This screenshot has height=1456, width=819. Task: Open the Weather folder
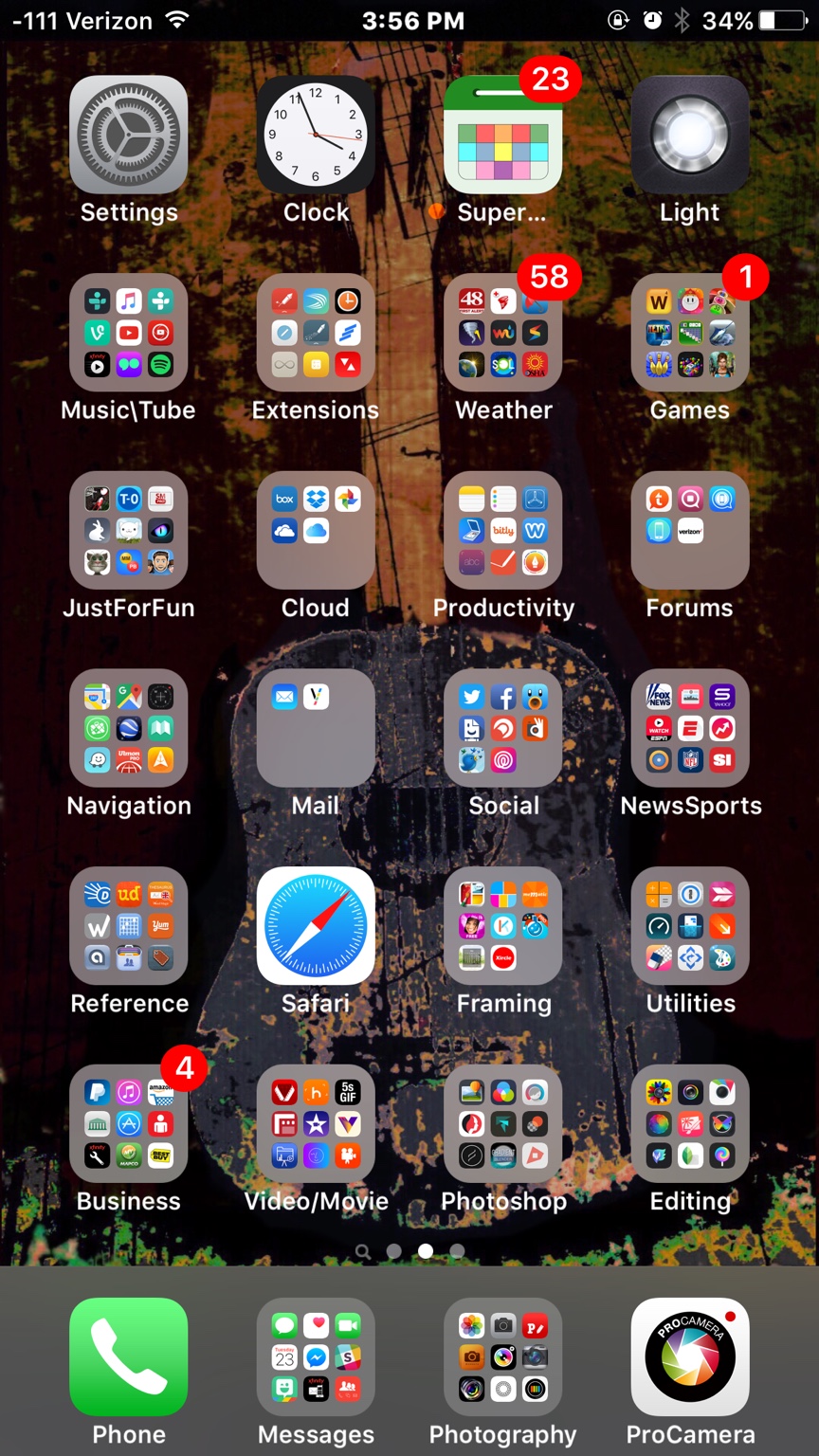point(502,333)
